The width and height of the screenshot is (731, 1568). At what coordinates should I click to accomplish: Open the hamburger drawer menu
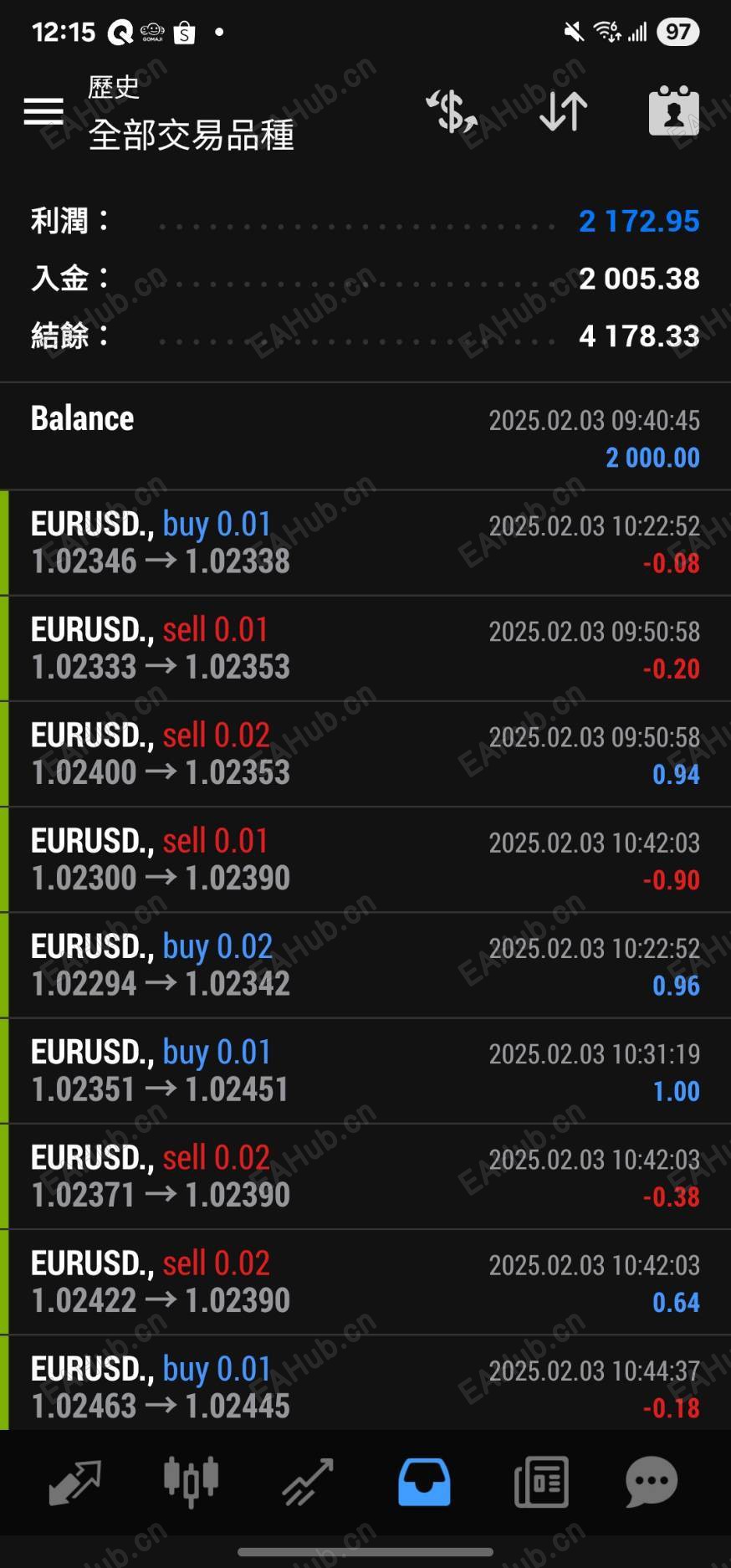click(43, 111)
